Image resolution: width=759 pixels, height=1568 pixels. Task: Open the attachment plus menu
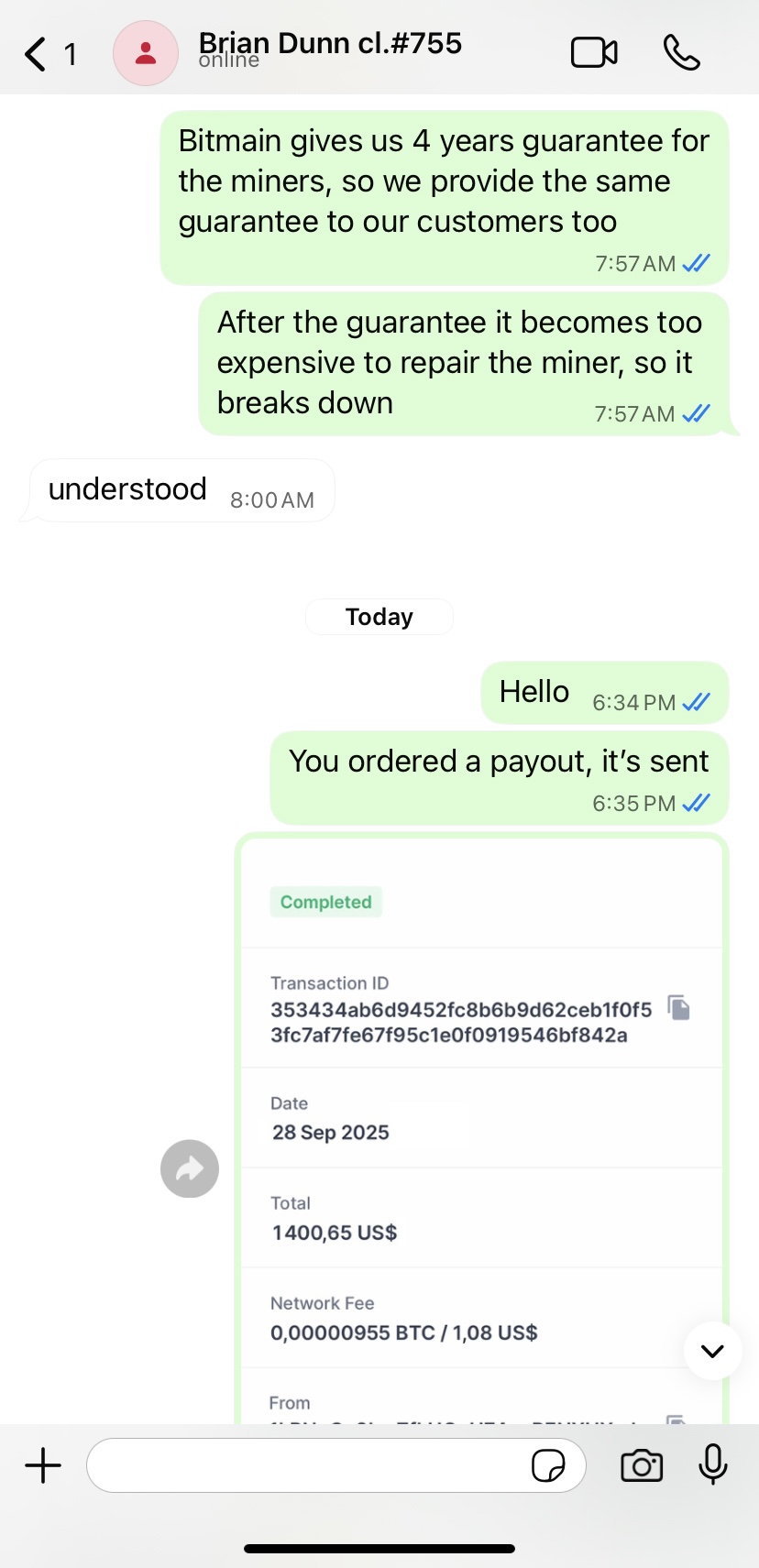coord(43,1465)
